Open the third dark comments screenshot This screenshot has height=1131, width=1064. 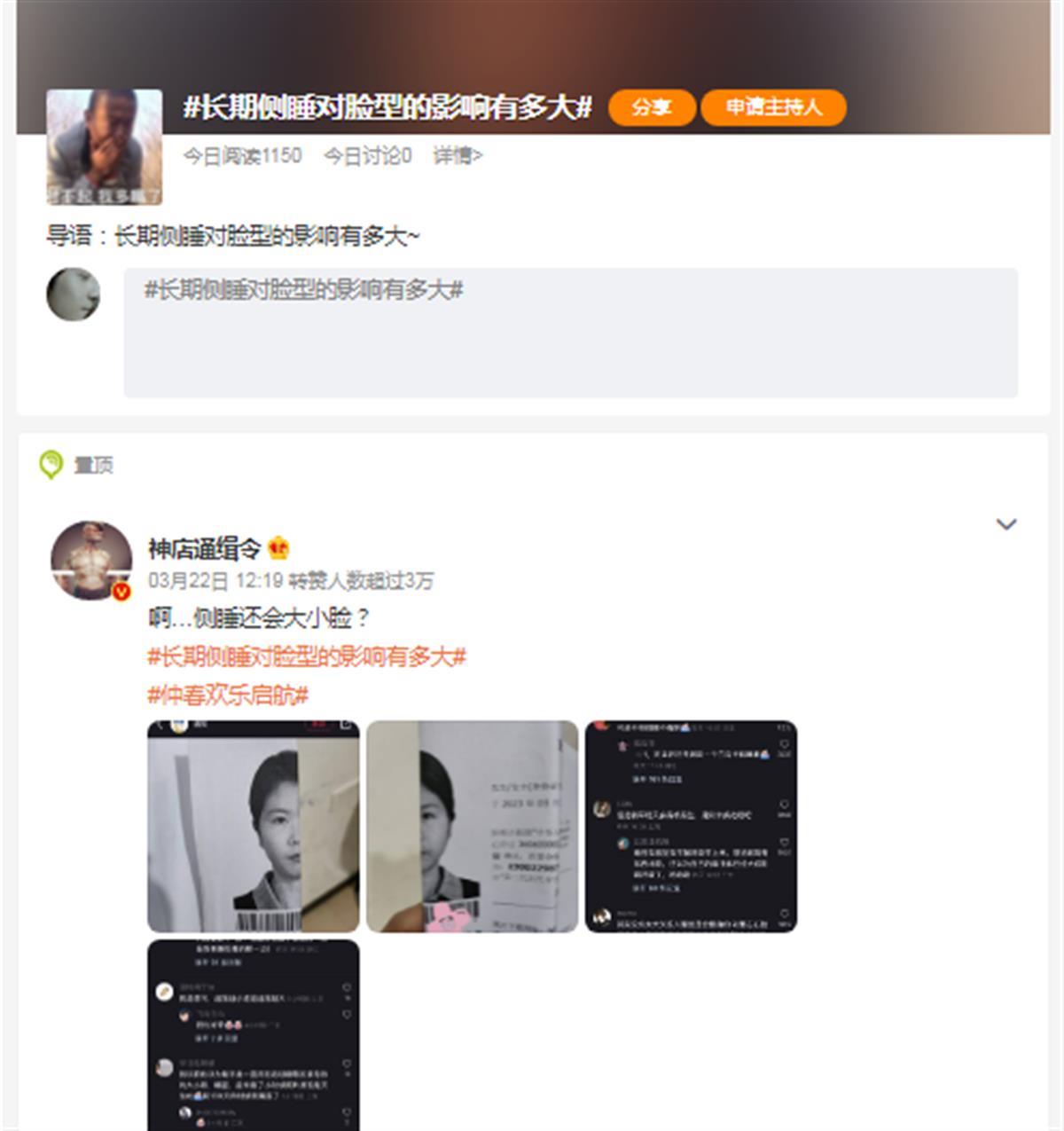pos(691,826)
